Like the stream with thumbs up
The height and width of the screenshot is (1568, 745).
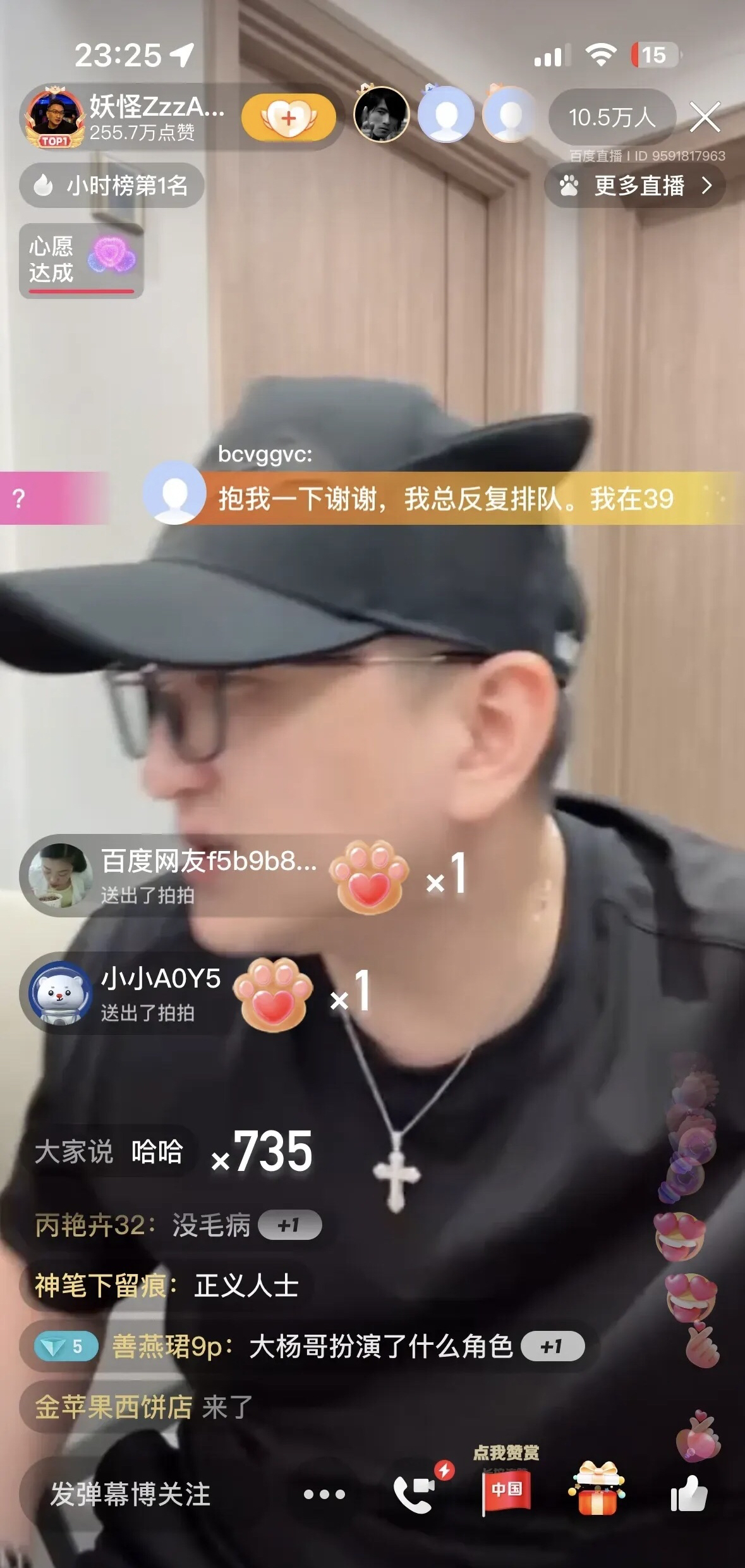(687, 1493)
